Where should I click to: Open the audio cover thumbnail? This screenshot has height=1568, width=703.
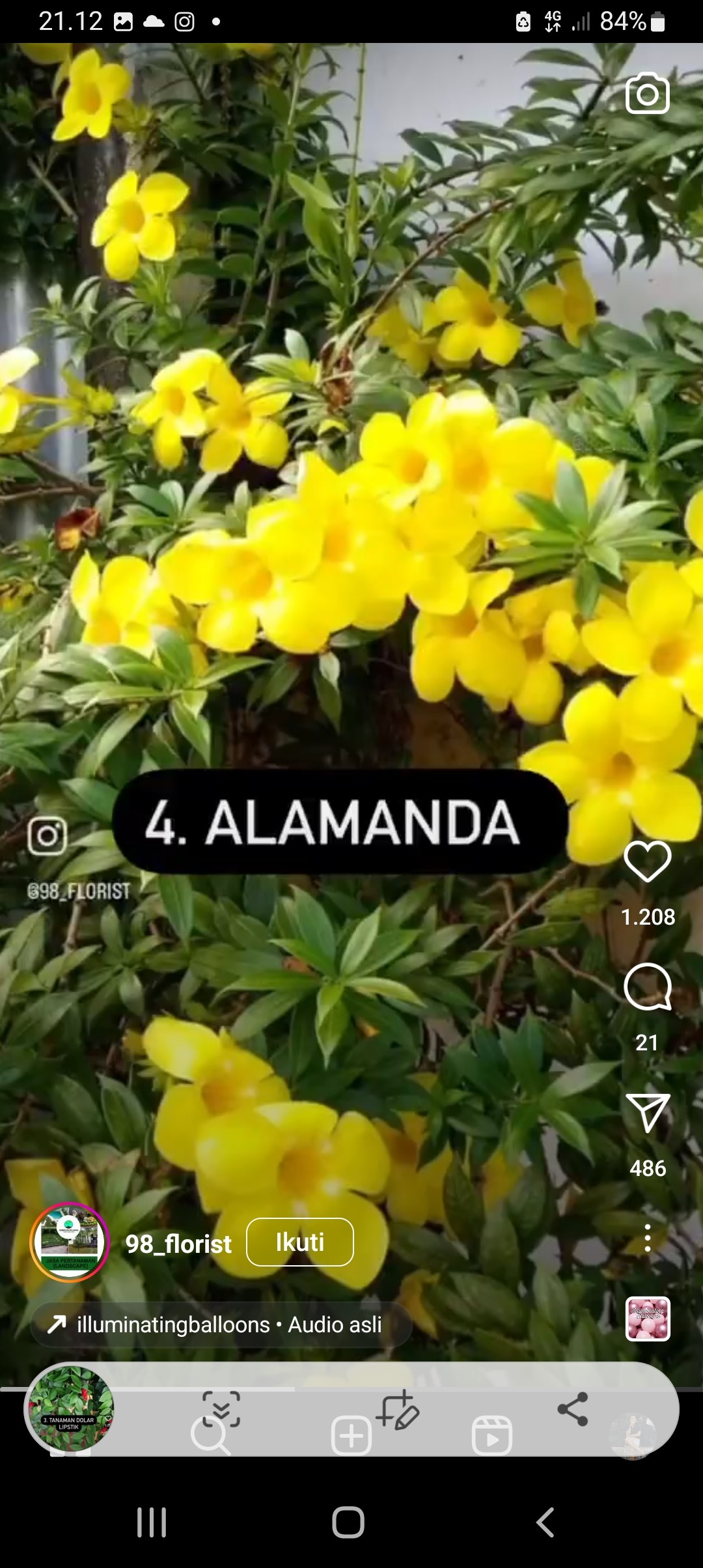point(647,1319)
